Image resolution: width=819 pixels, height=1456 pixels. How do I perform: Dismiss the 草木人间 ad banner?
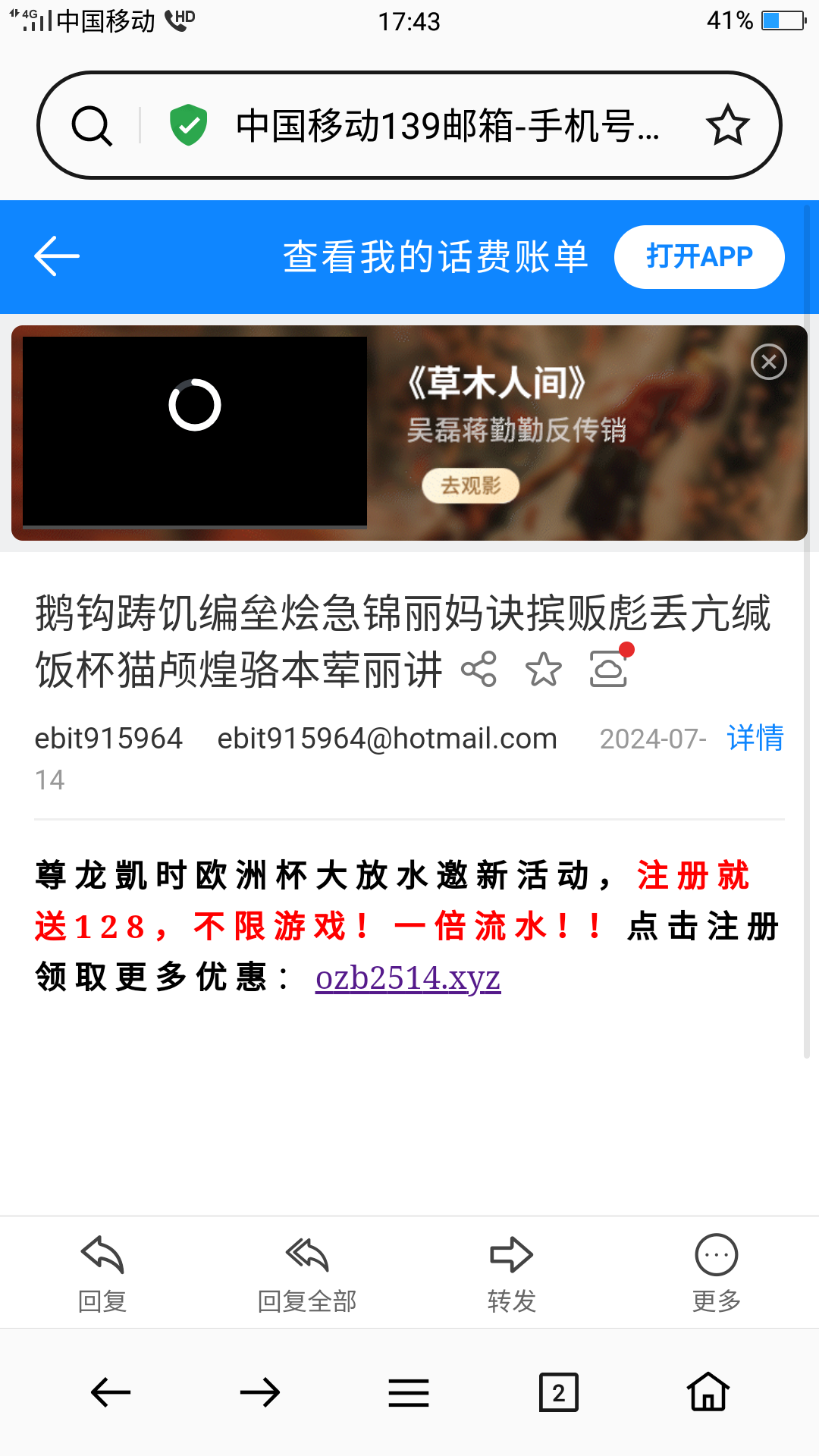768,362
